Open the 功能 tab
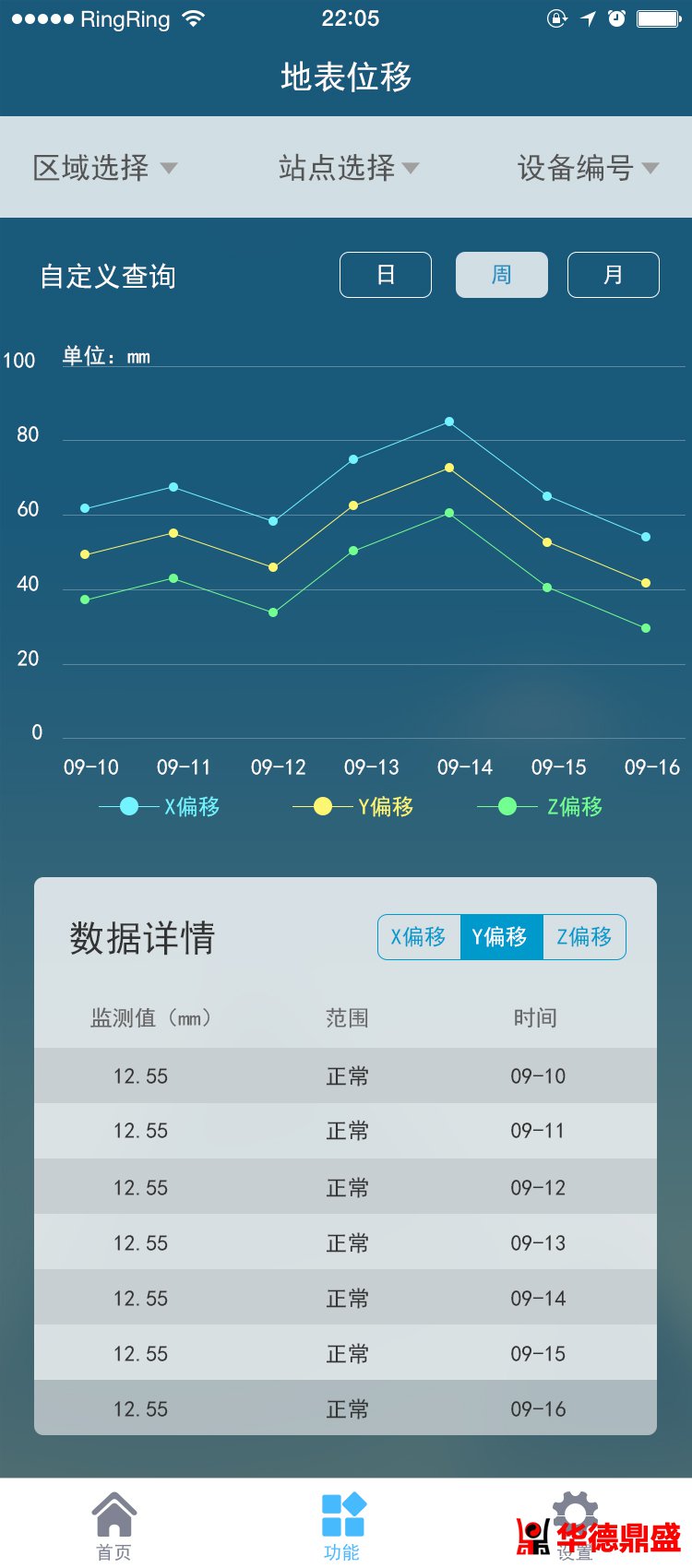The height and width of the screenshot is (1568, 692). click(342, 1526)
